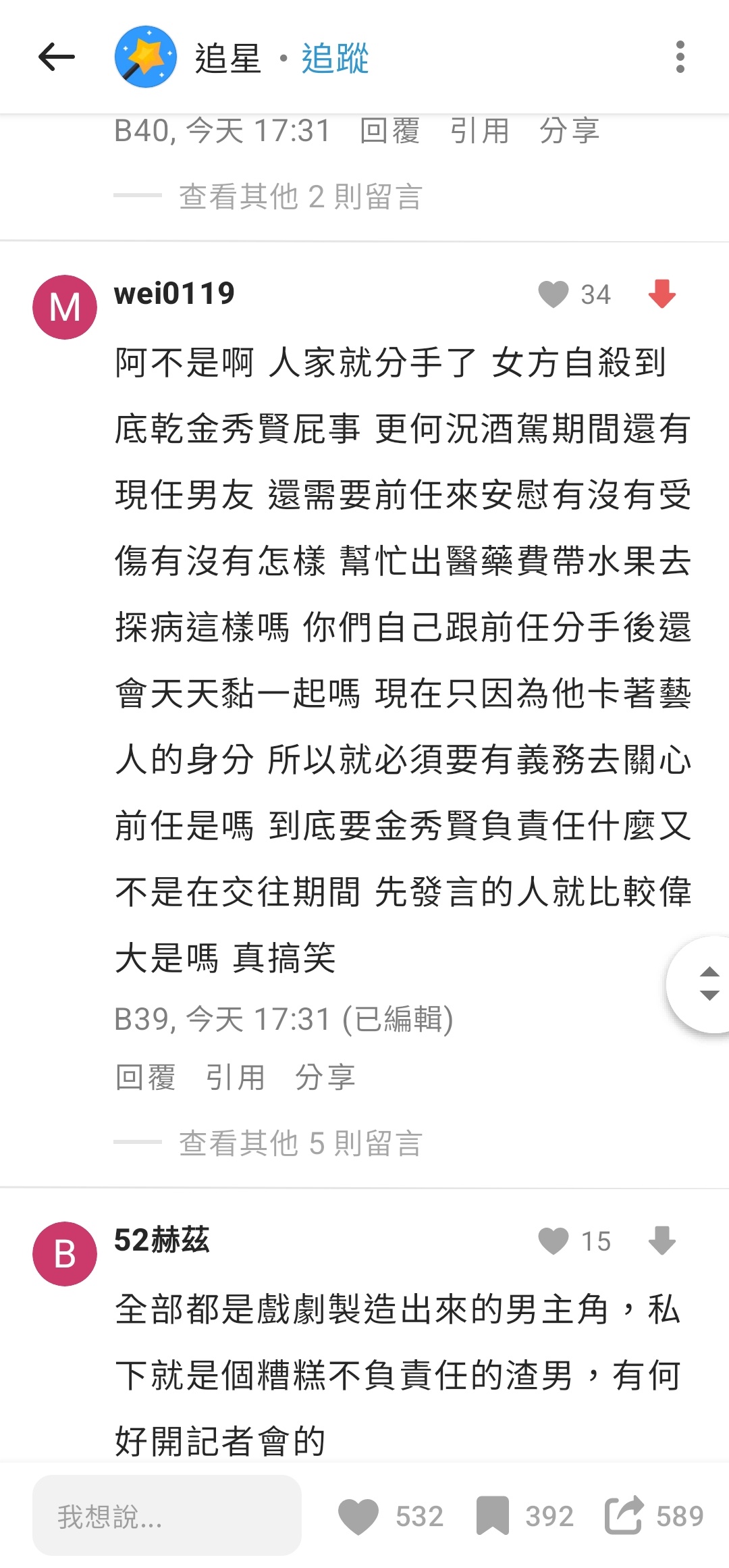
Task: Follow the 追星 board via 追蹤
Action: coord(335,58)
